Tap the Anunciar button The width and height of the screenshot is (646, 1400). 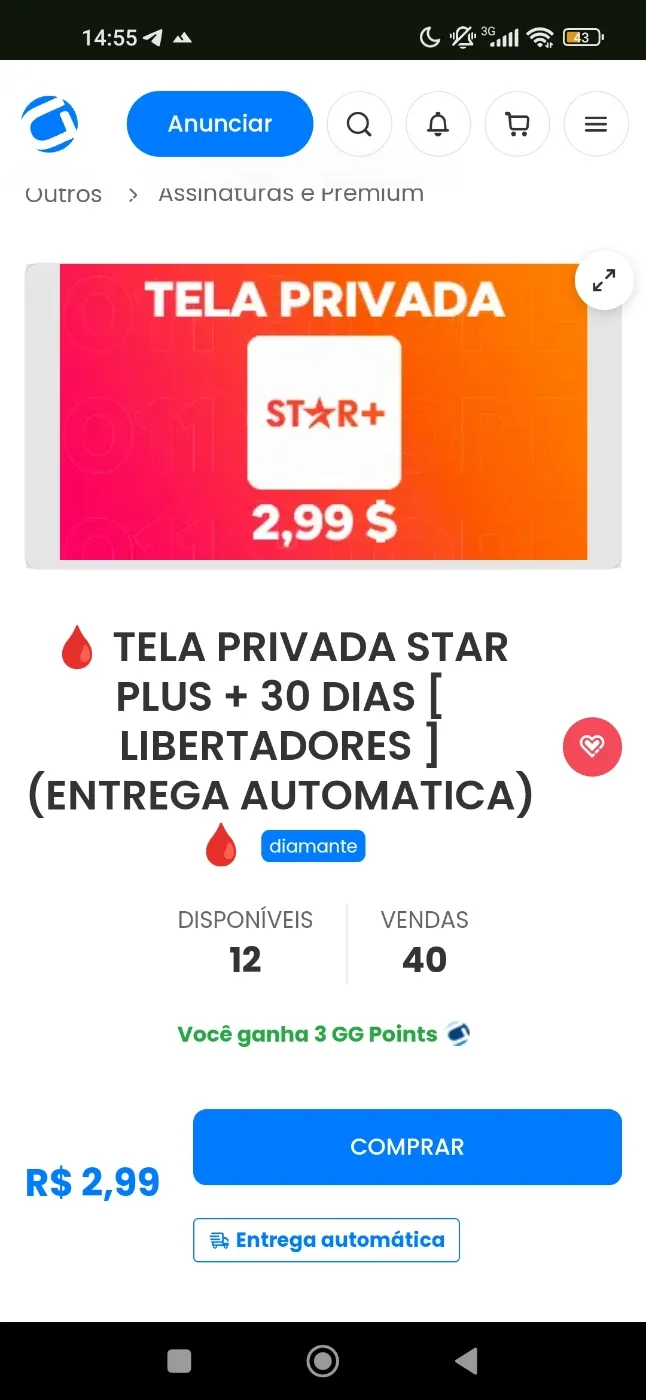(220, 124)
